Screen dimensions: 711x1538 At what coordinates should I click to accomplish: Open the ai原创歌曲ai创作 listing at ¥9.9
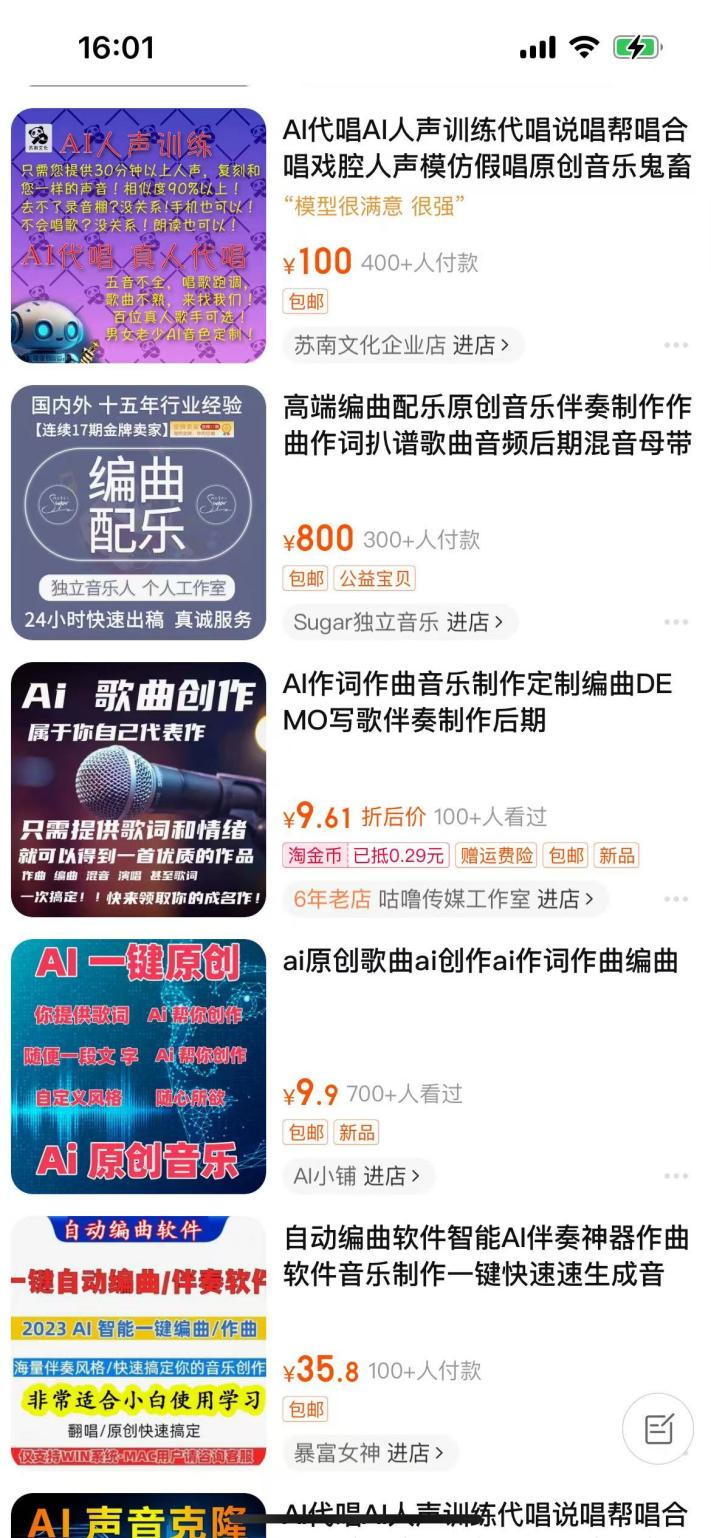(480, 962)
